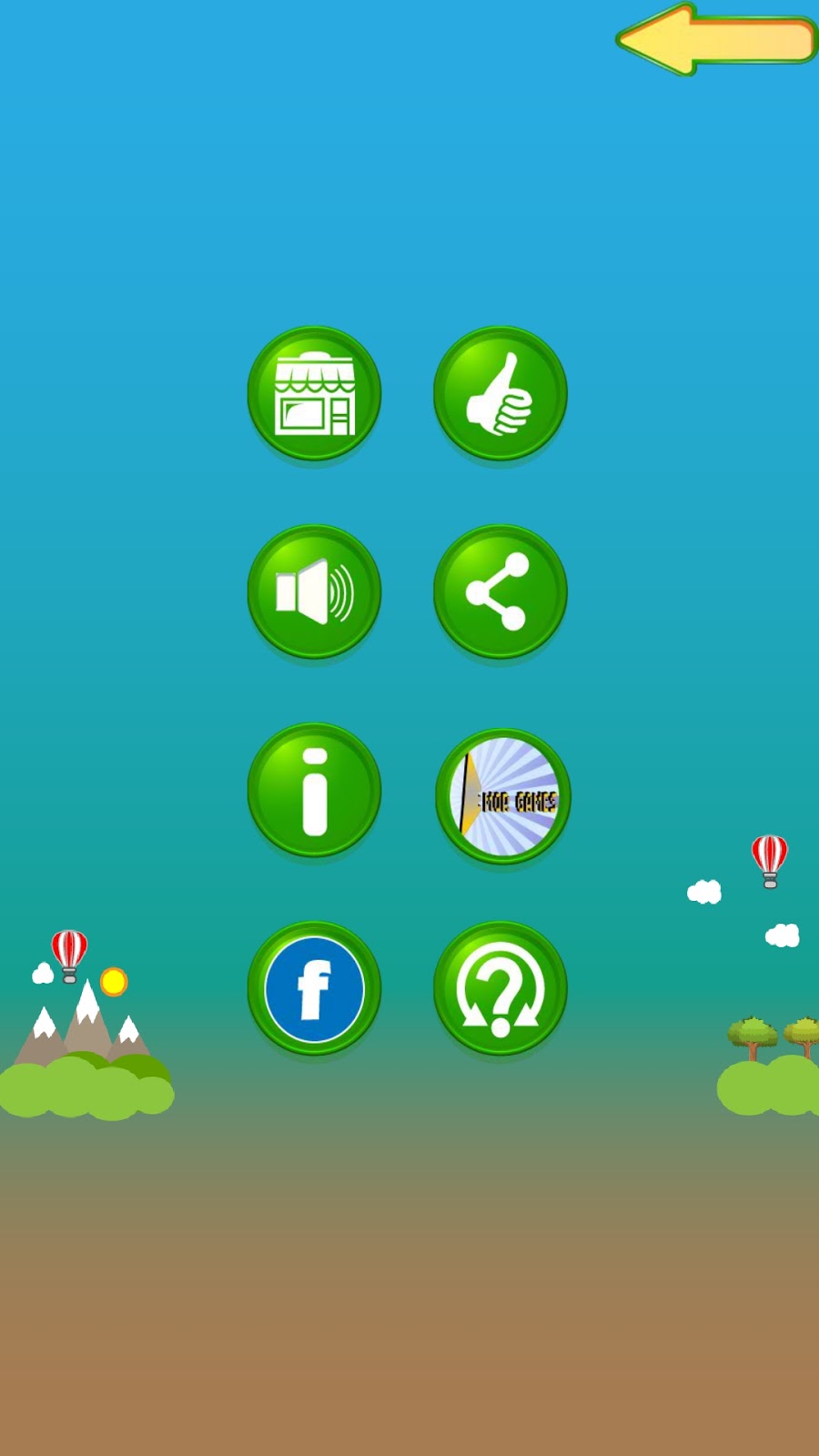Open the more games button
The height and width of the screenshot is (1456, 819).
point(502,796)
